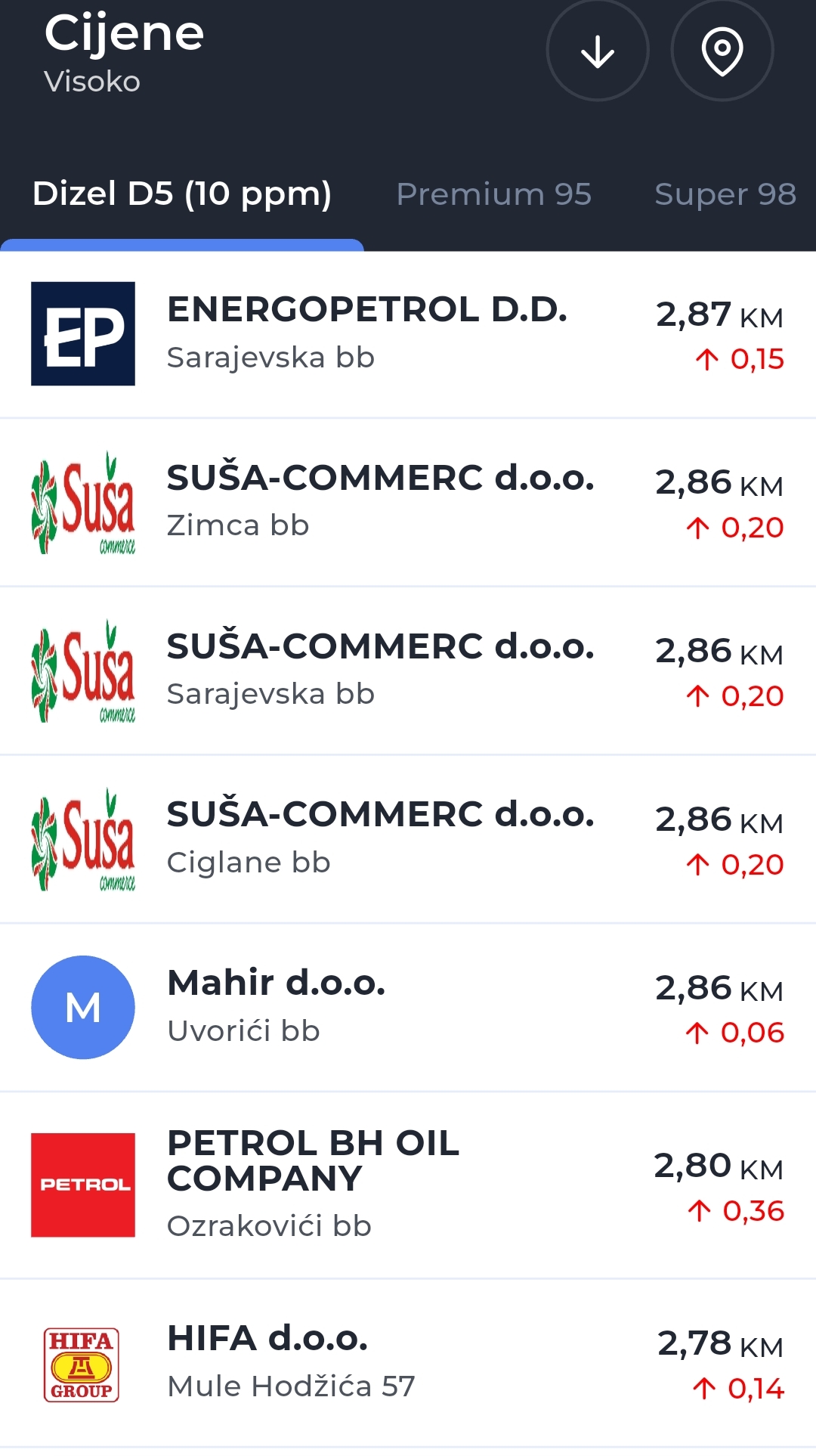The width and height of the screenshot is (816, 1456).
Task: Open PETROL BH OIL COMPANY station
Action: click(408, 1185)
